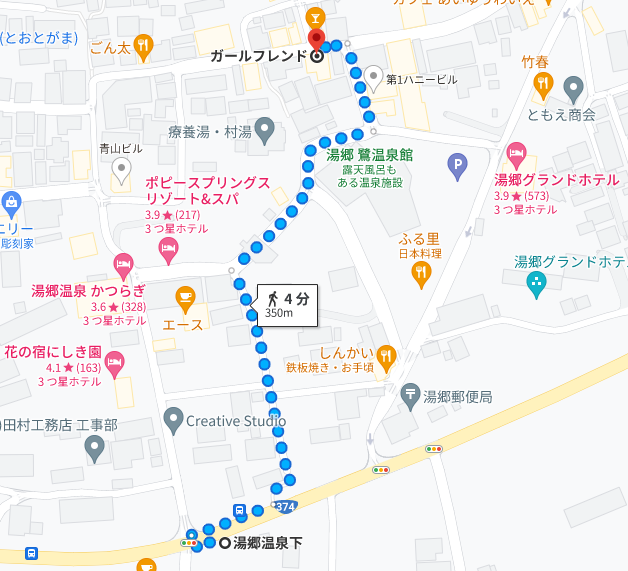Image resolution: width=628 pixels, height=571 pixels.
Task: Open 湯郷温泉 かつらぎ hotel pin
Action: pos(123,265)
